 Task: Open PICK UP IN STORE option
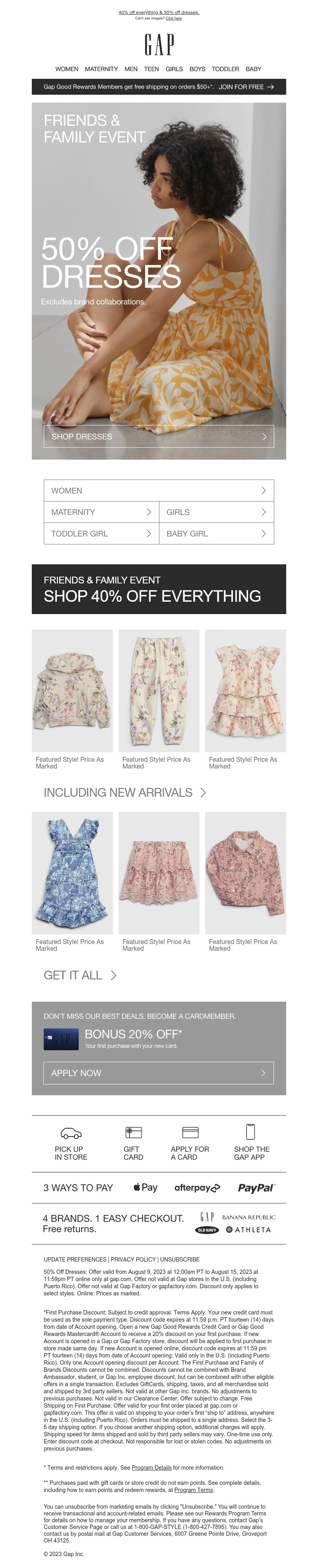(x=71, y=1143)
